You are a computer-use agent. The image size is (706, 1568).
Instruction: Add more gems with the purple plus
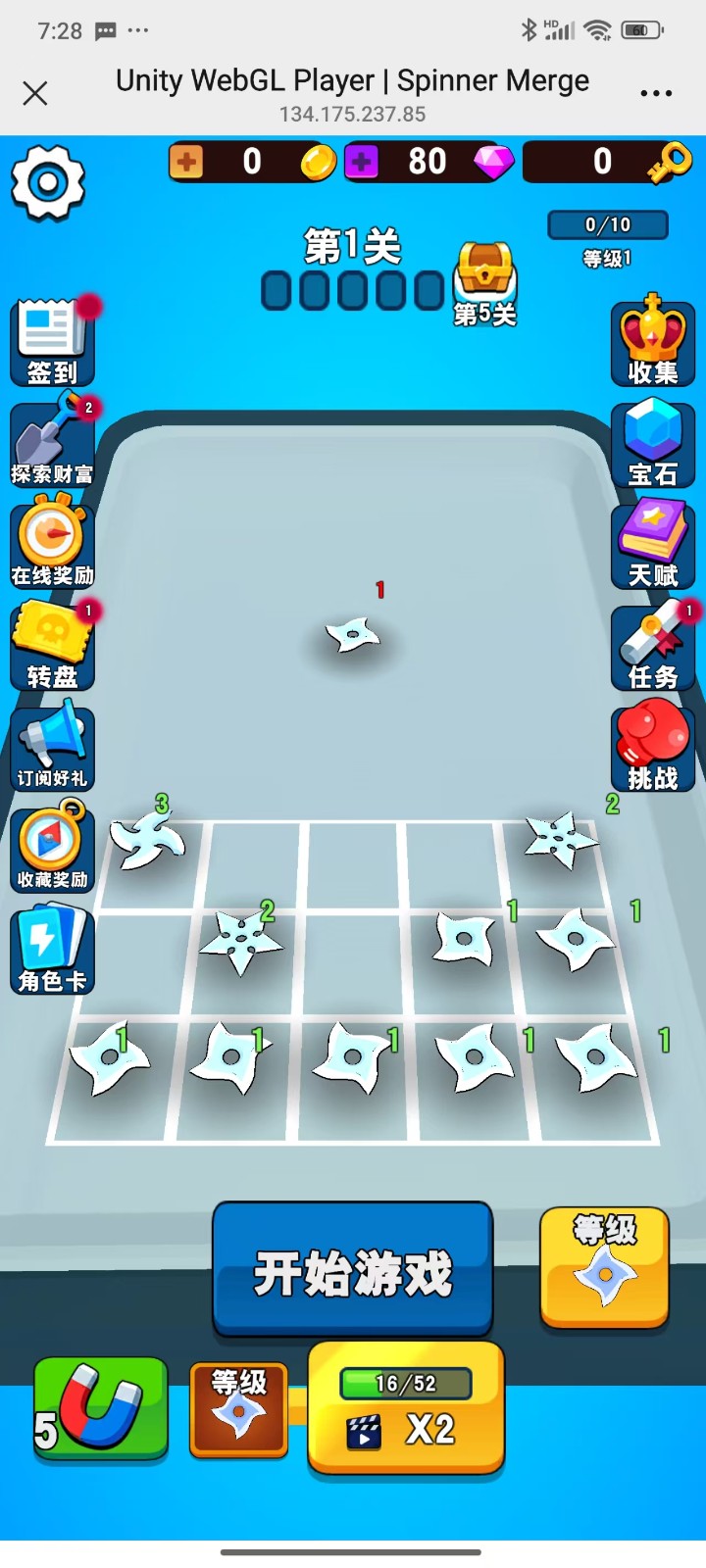[x=362, y=162]
